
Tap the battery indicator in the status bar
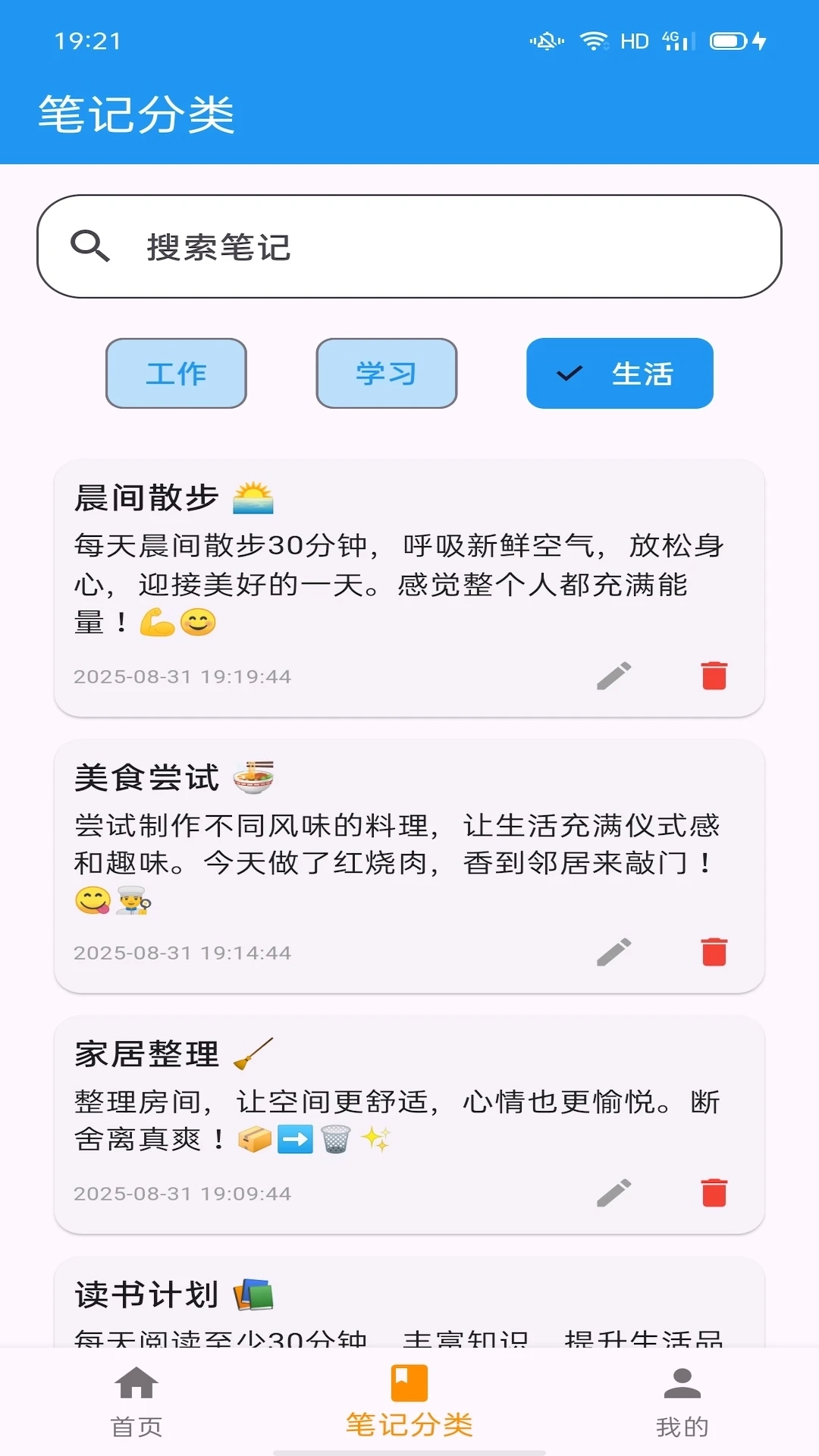(x=730, y=42)
